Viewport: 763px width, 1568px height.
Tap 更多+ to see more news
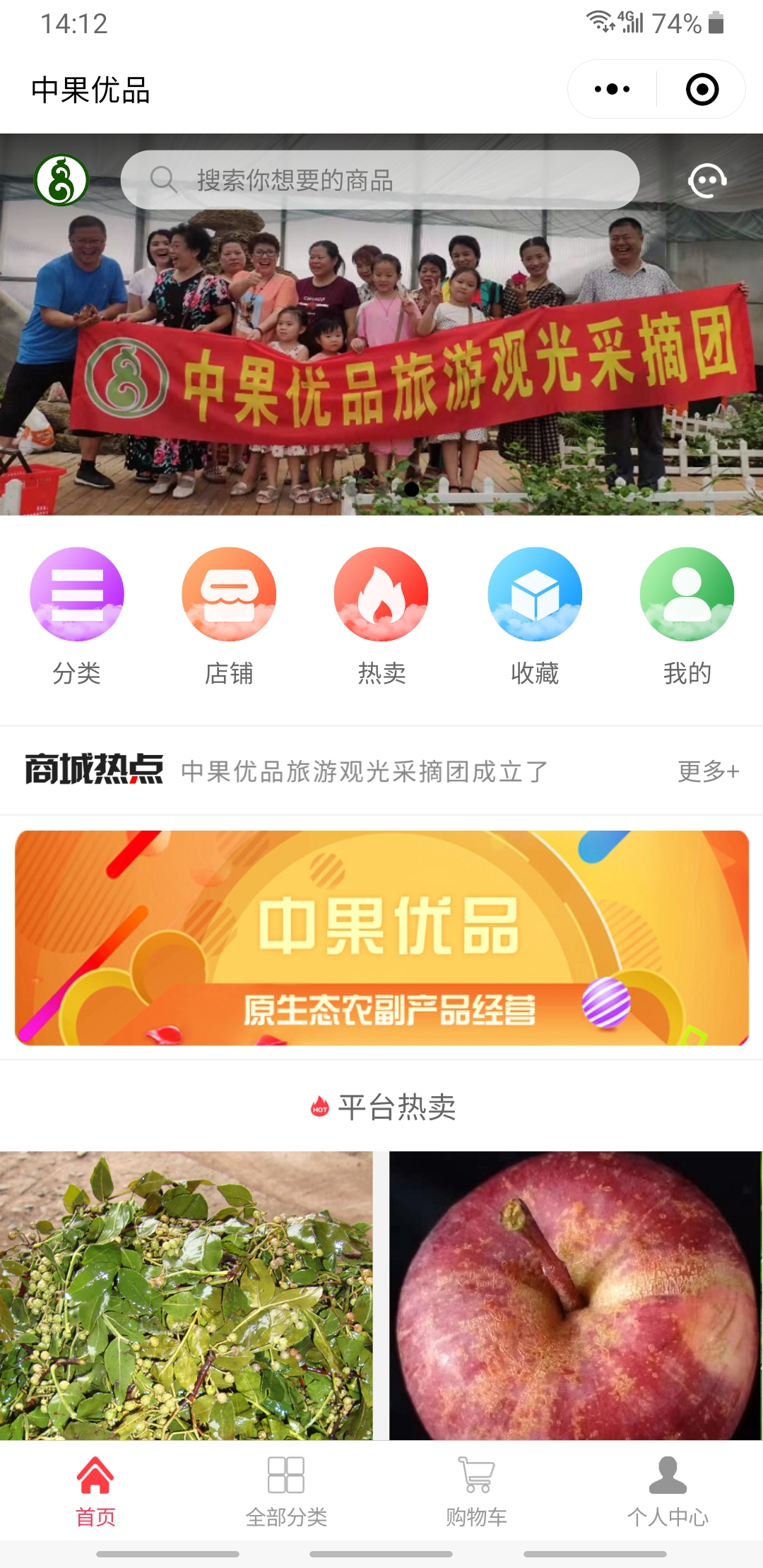(708, 771)
